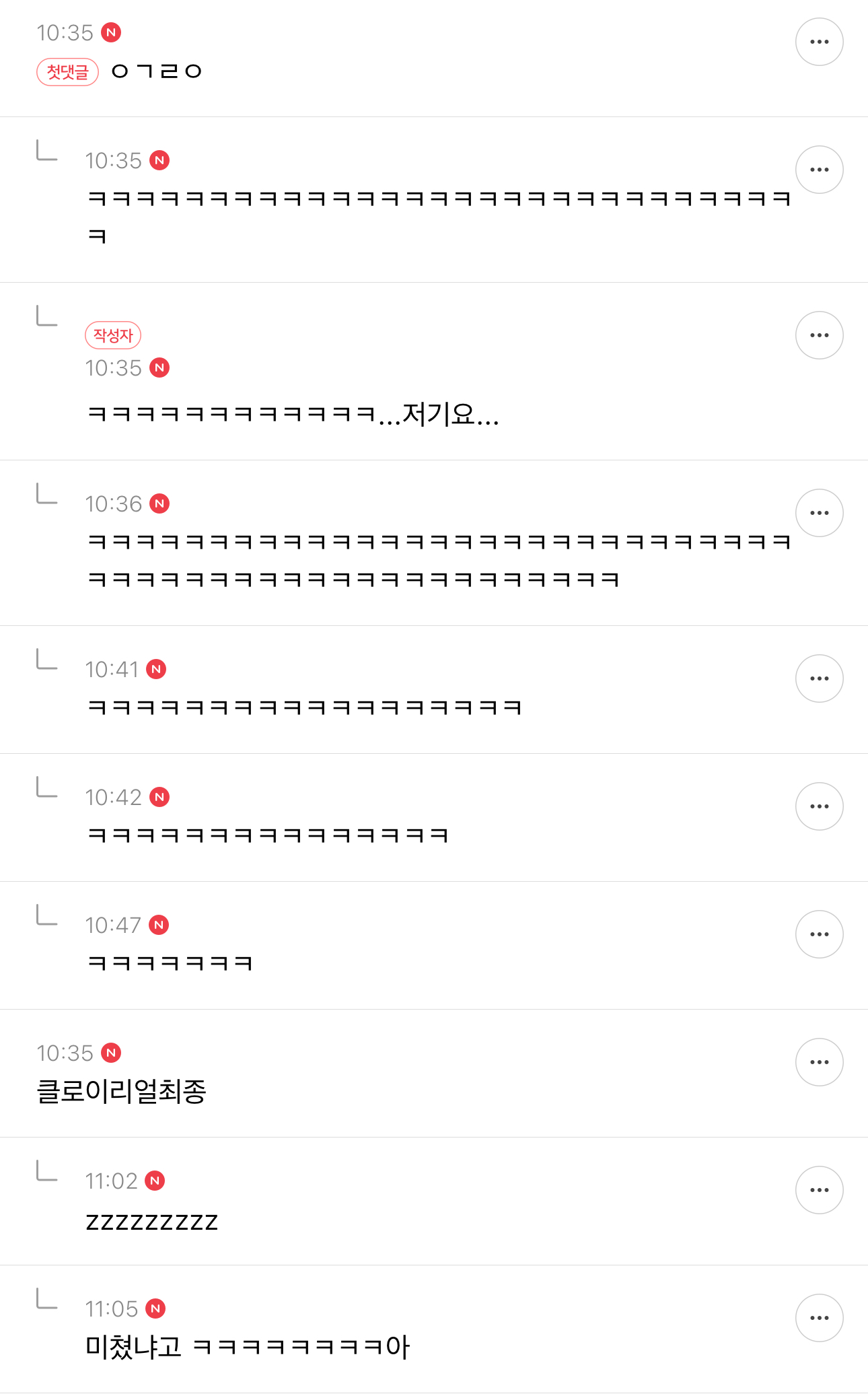Open more options for the 저기요 reply
The image size is (868, 1396).
point(819,335)
